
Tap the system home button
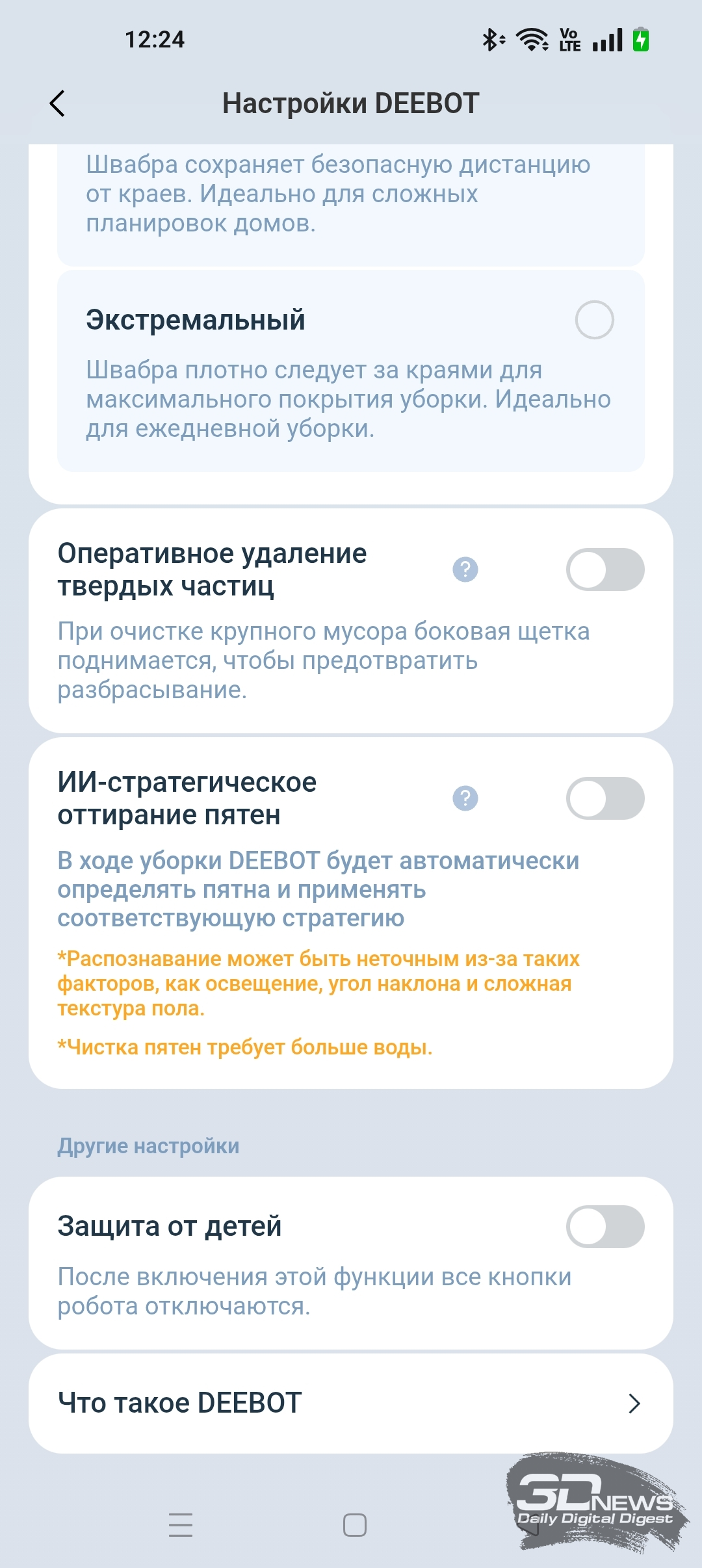(354, 1524)
